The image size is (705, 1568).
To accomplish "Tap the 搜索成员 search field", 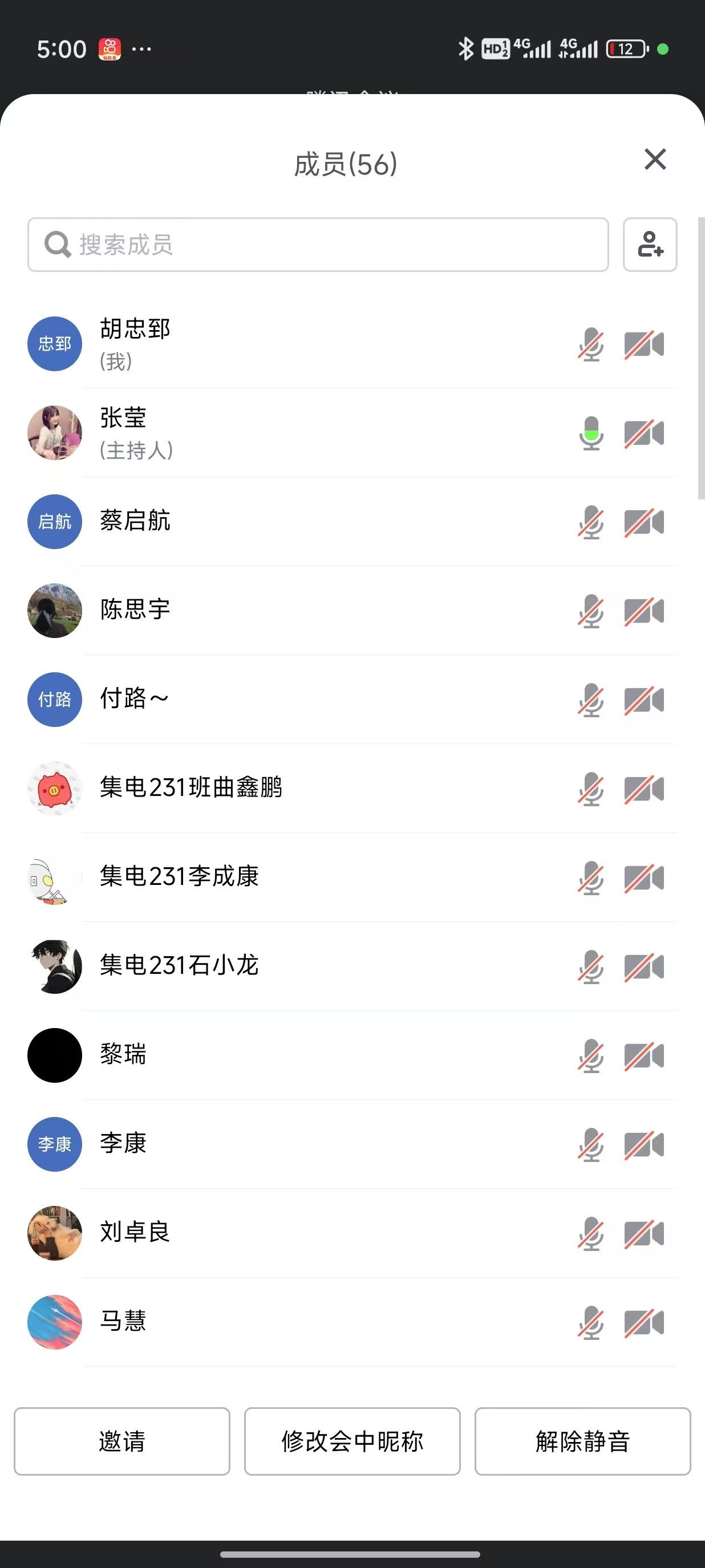I will (318, 245).
